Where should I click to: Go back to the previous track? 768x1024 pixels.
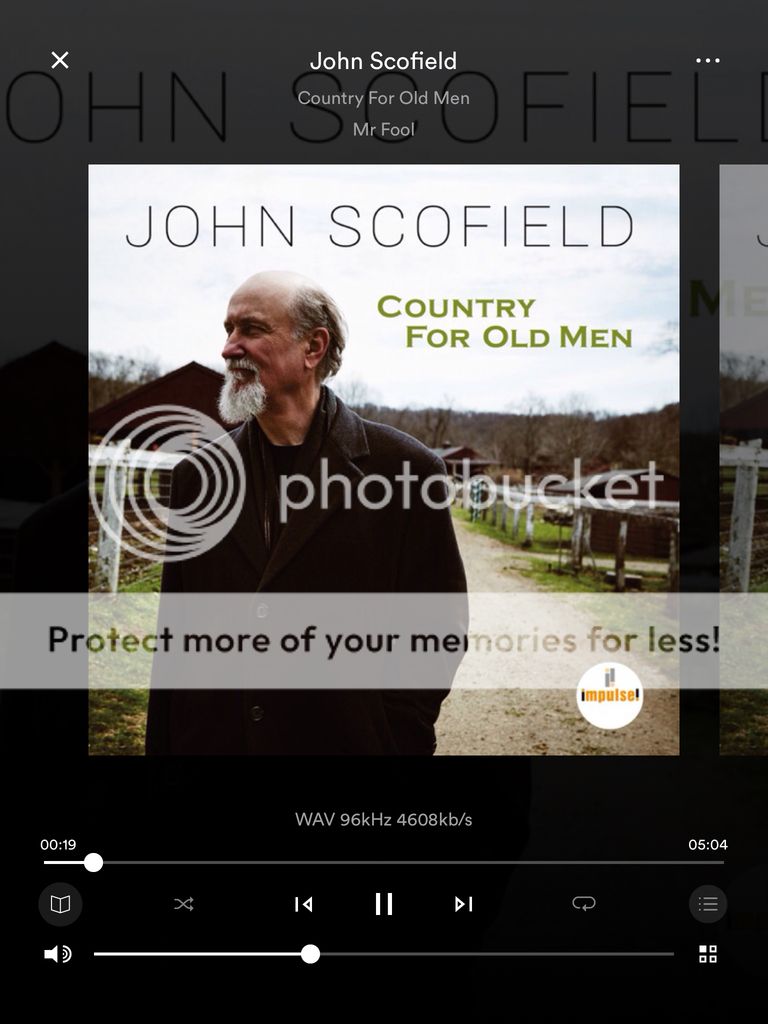[x=303, y=904]
